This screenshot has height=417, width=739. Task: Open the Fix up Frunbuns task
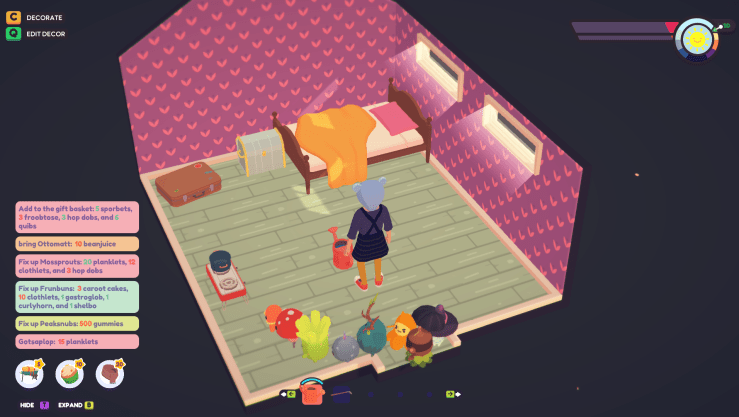pos(77,297)
